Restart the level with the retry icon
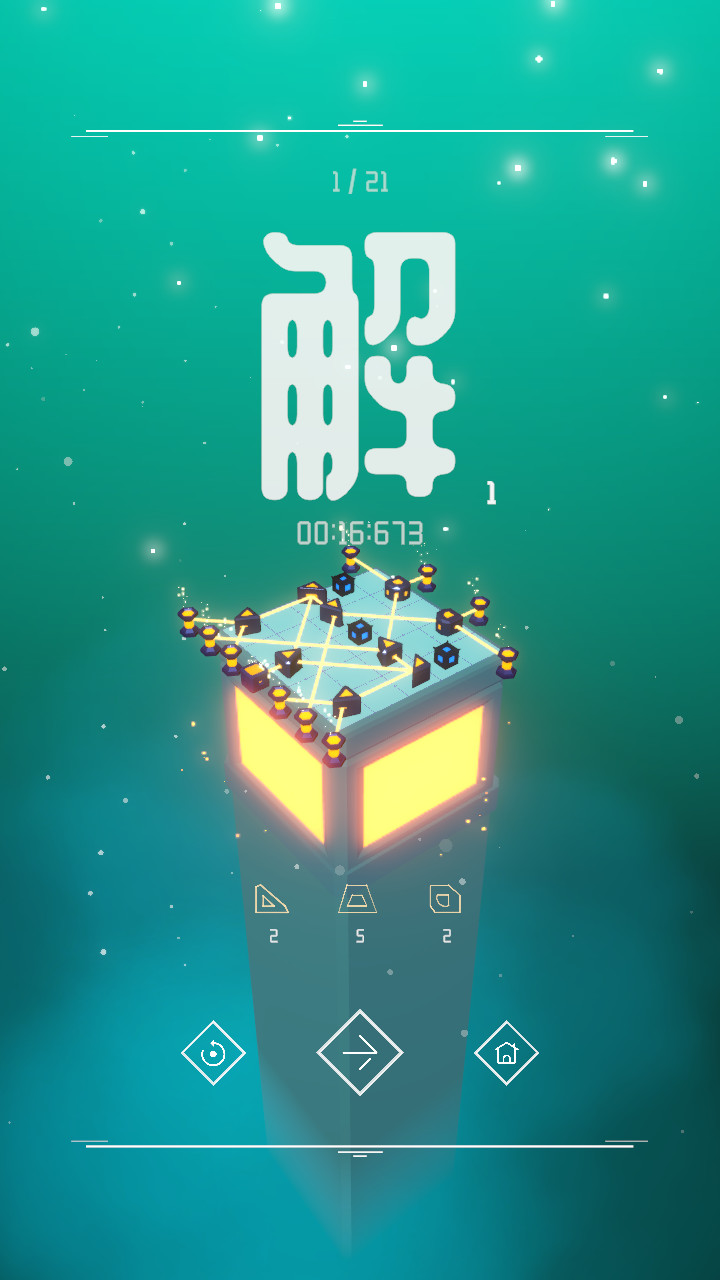This screenshot has height=1280, width=720. 213,1053
